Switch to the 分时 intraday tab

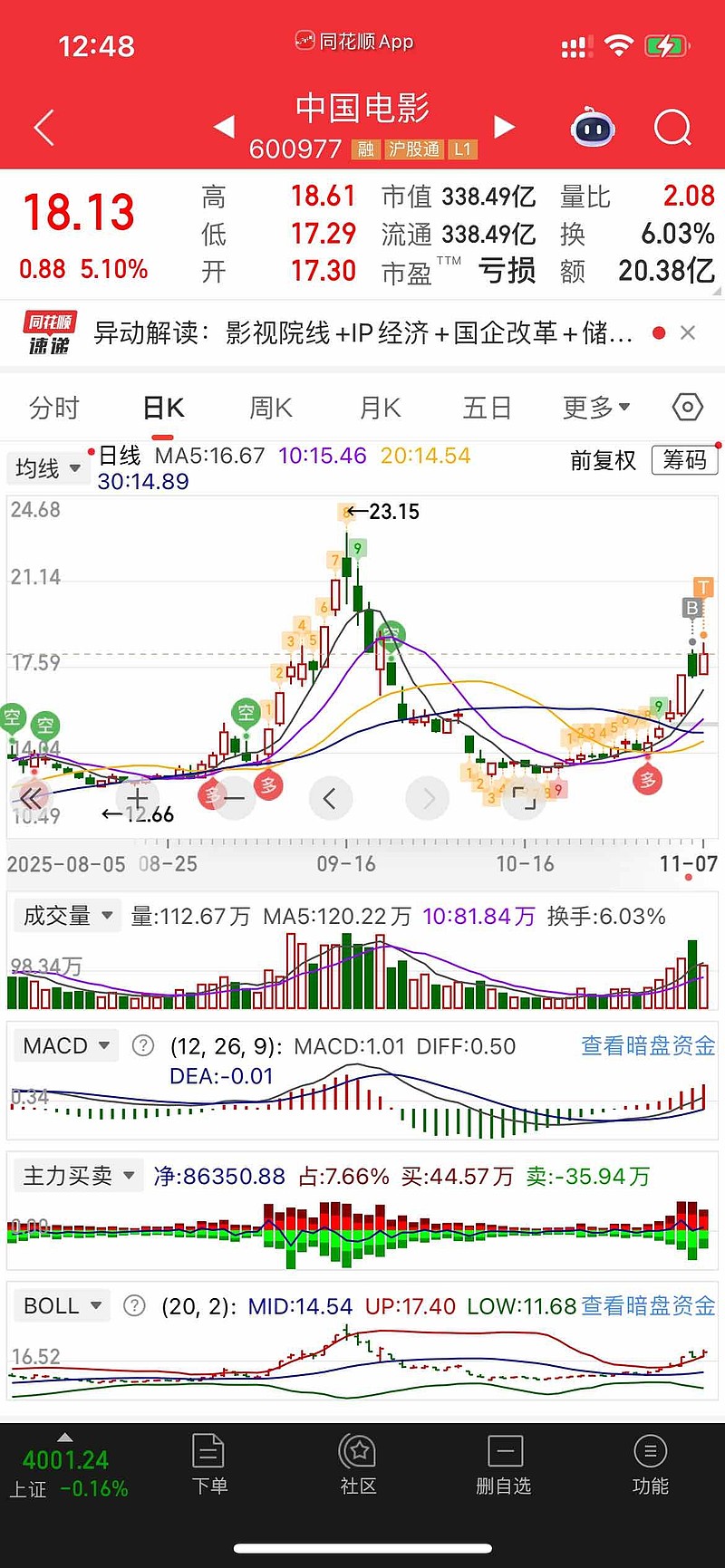[53, 407]
